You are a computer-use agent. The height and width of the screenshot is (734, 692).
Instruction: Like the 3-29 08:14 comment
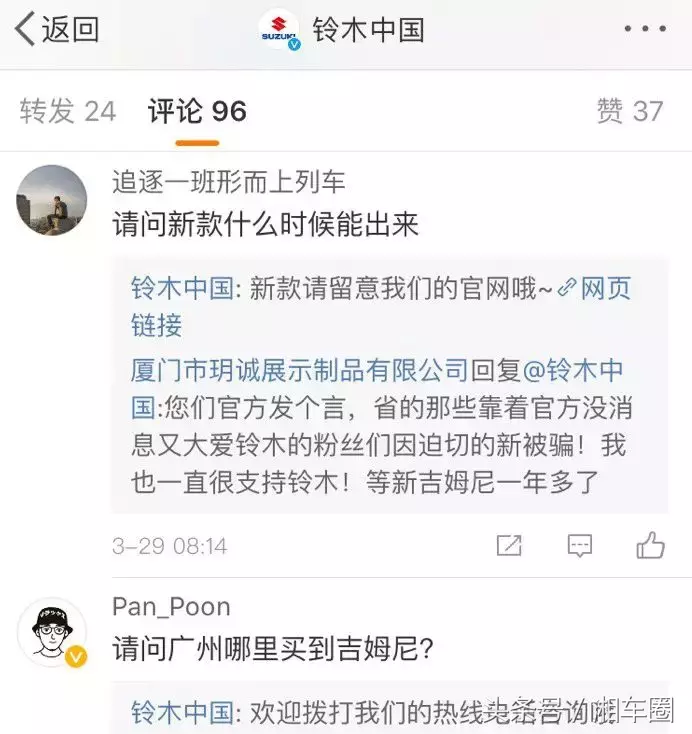point(651,545)
